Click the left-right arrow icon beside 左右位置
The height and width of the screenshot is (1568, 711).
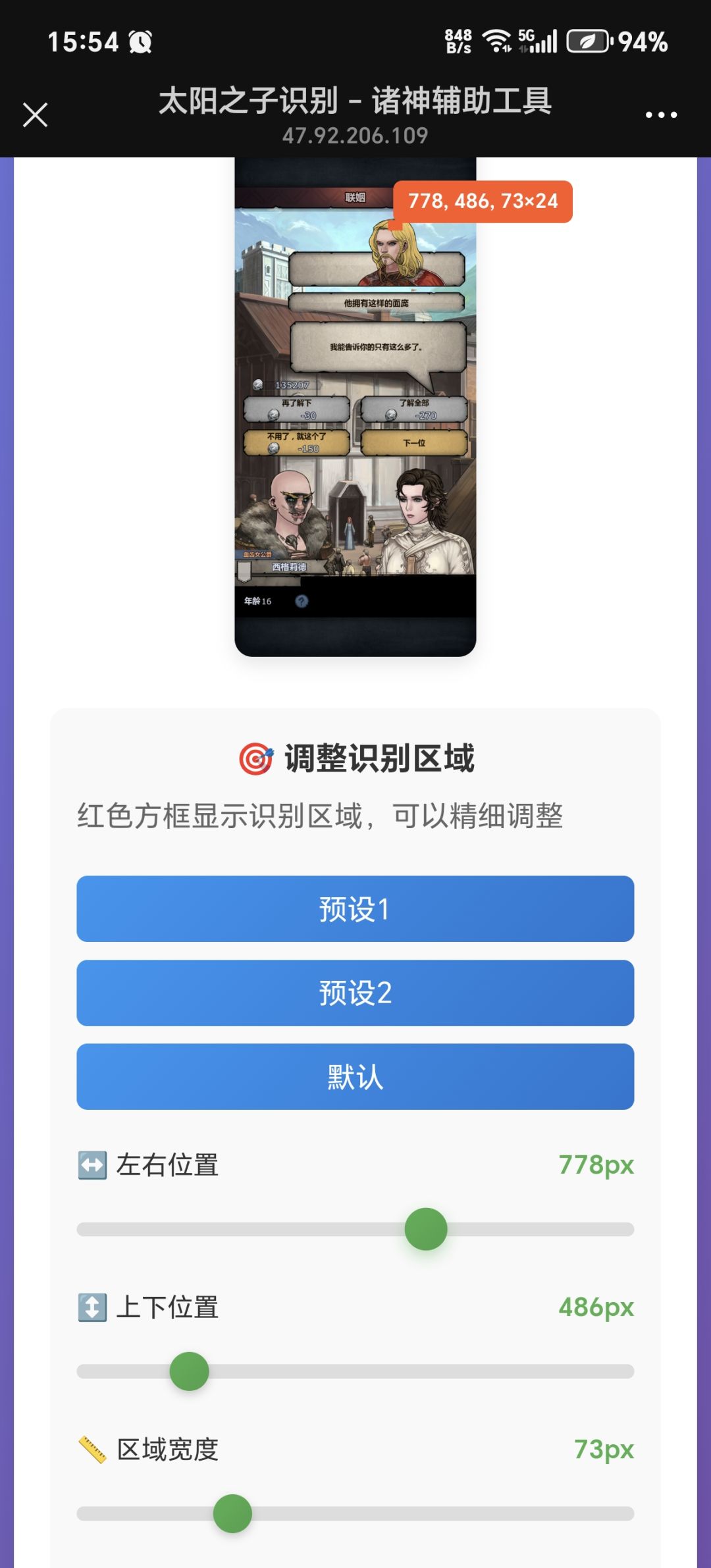pyautogui.click(x=92, y=1163)
